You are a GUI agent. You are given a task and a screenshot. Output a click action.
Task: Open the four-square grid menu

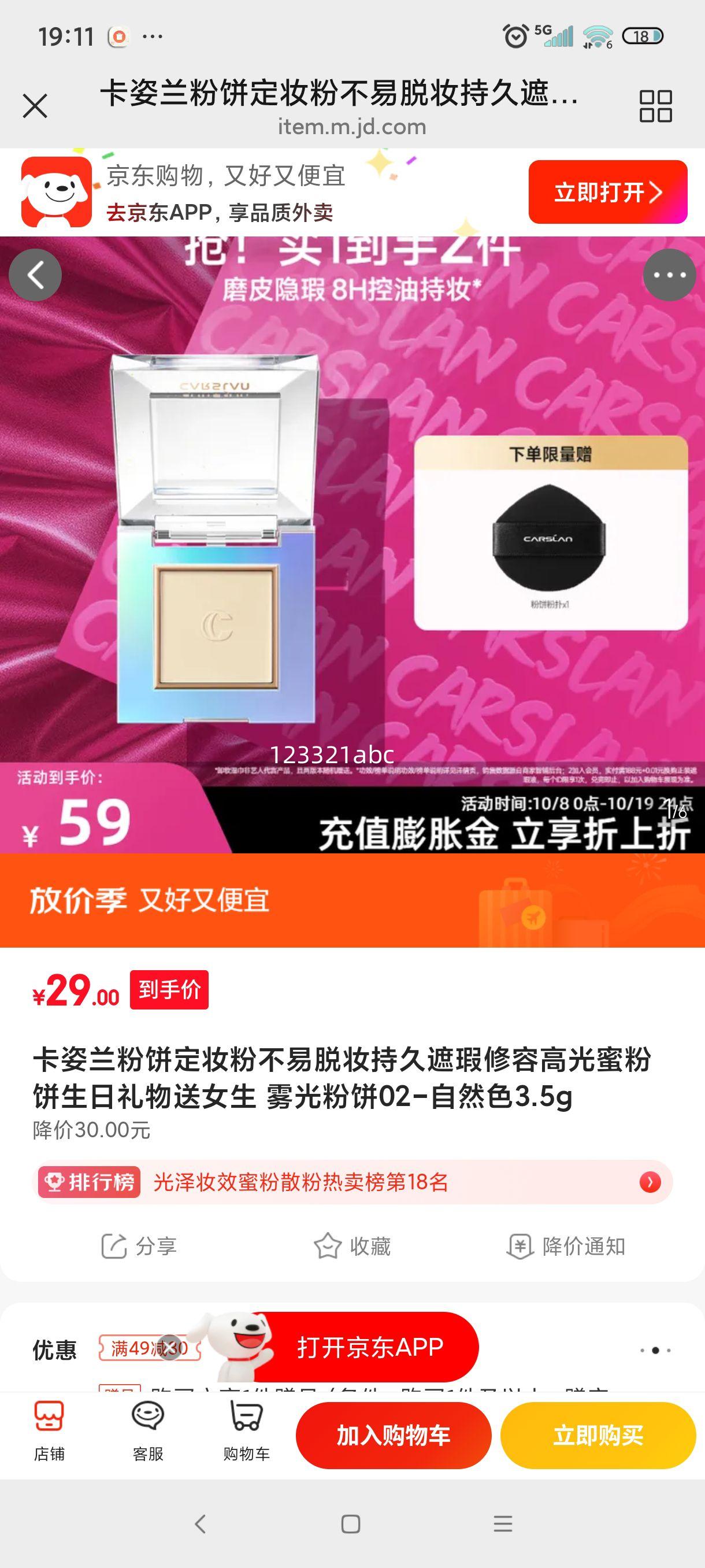click(x=655, y=106)
